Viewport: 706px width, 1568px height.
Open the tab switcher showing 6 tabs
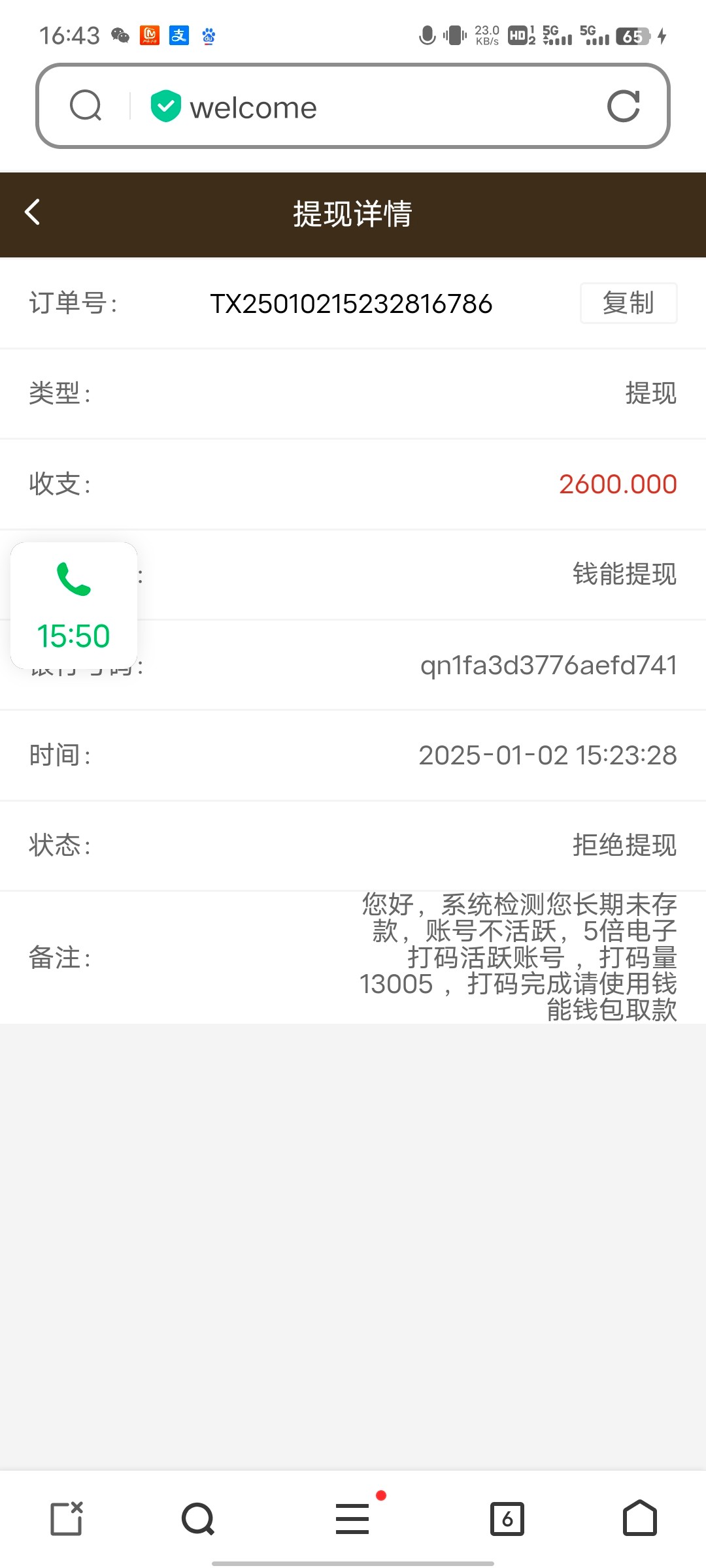tap(507, 1518)
